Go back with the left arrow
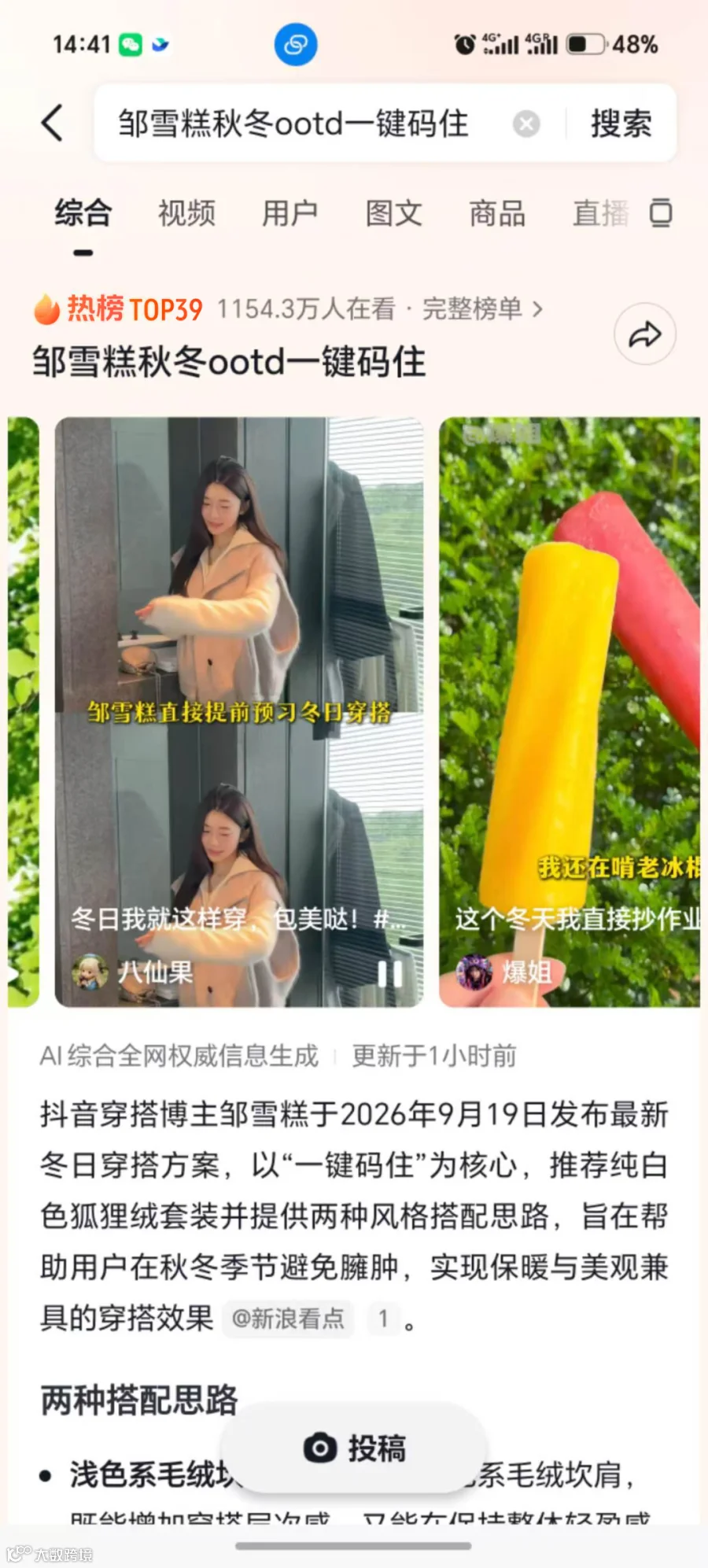 pos(52,124)
